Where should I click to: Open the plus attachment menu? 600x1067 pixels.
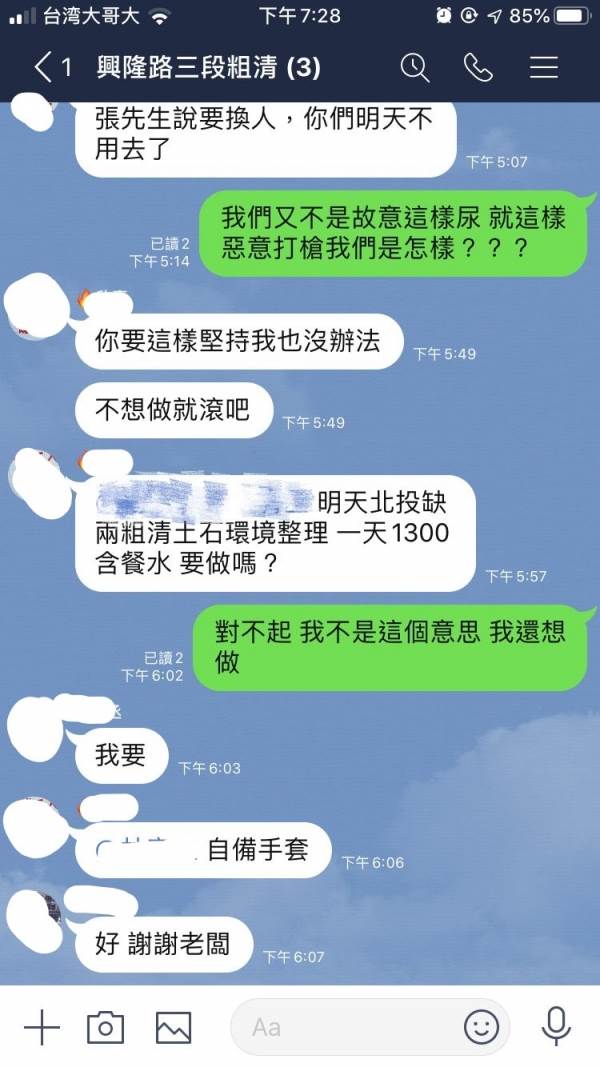tap(41, 1027)
